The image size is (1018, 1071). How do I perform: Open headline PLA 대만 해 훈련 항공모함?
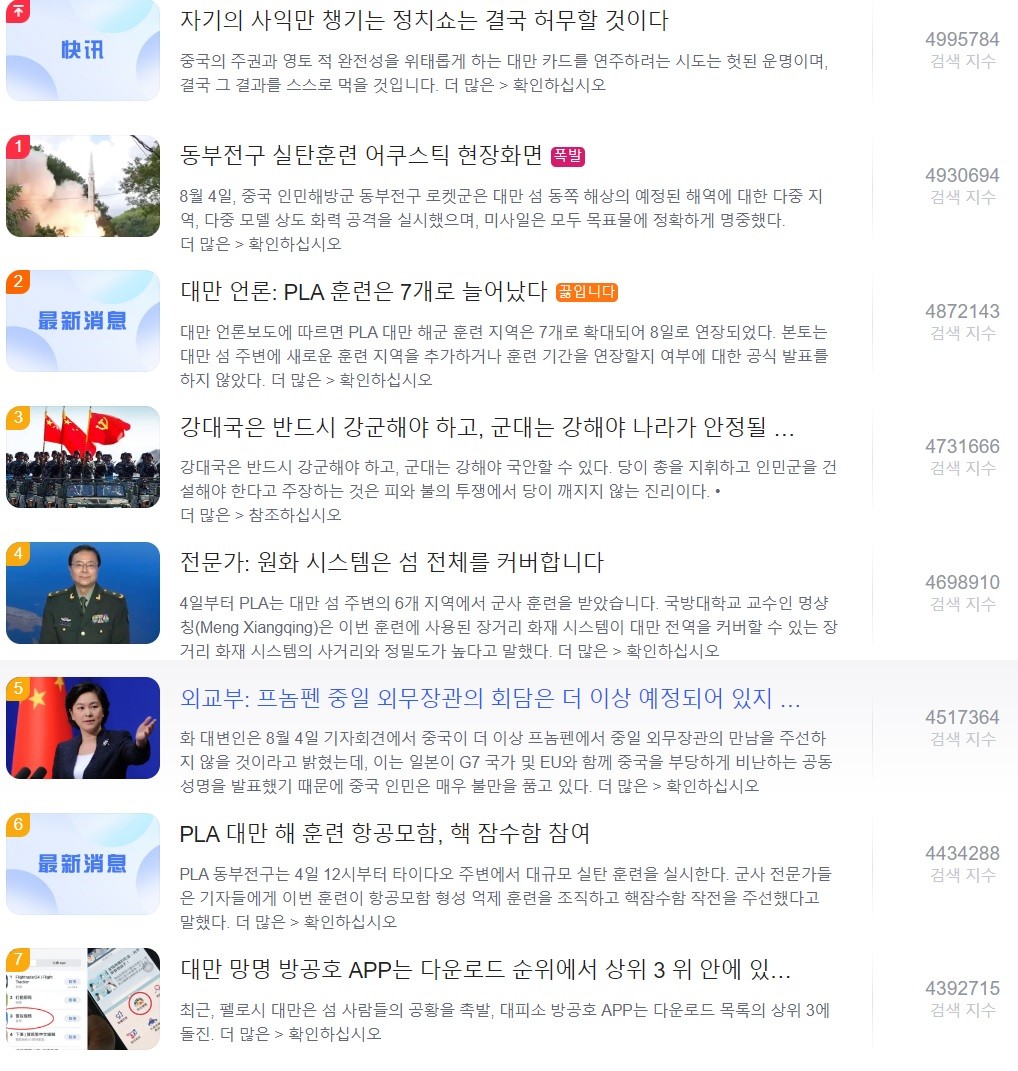tap(385, 834)
